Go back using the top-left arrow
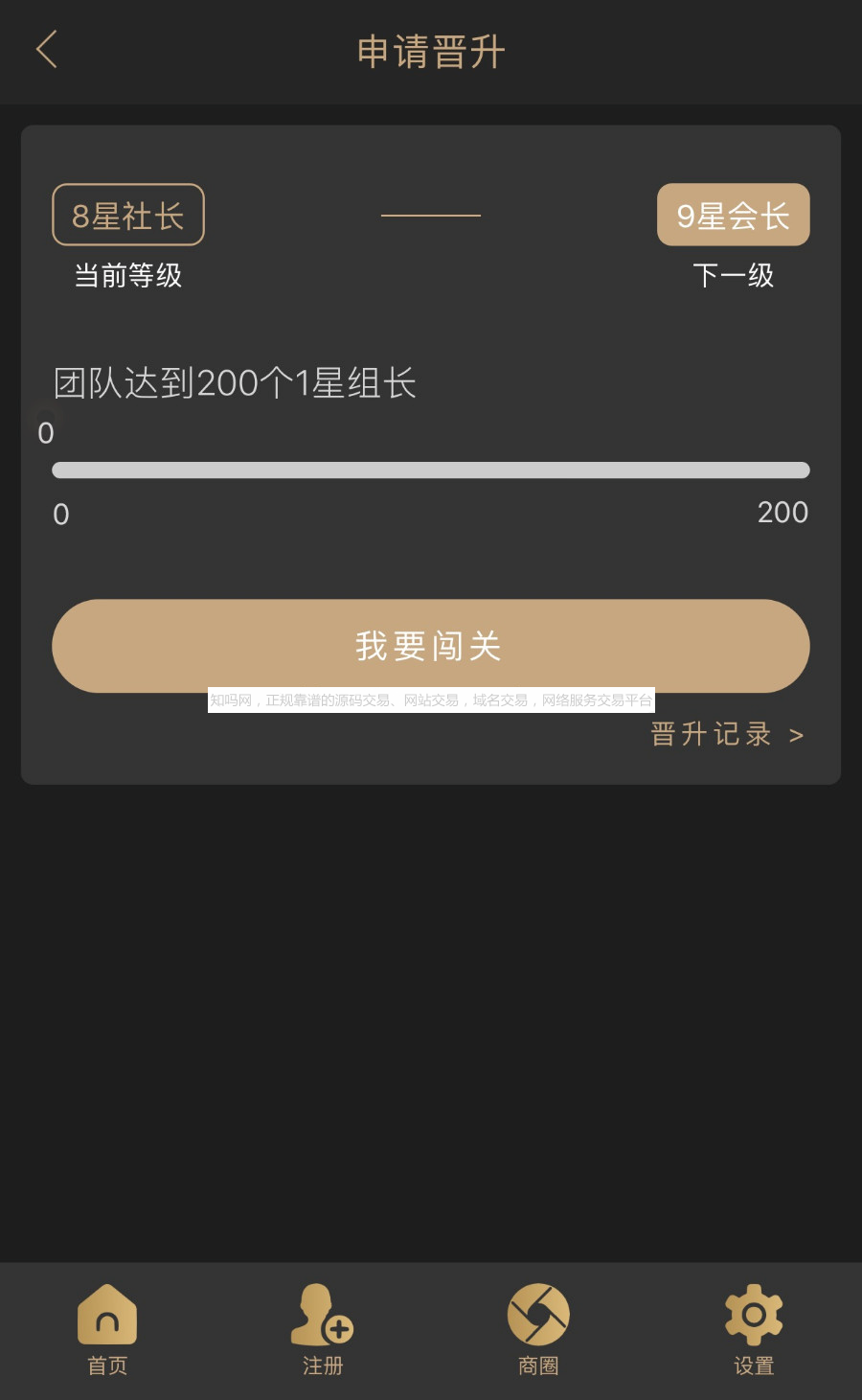 click(x=46, y=50)
